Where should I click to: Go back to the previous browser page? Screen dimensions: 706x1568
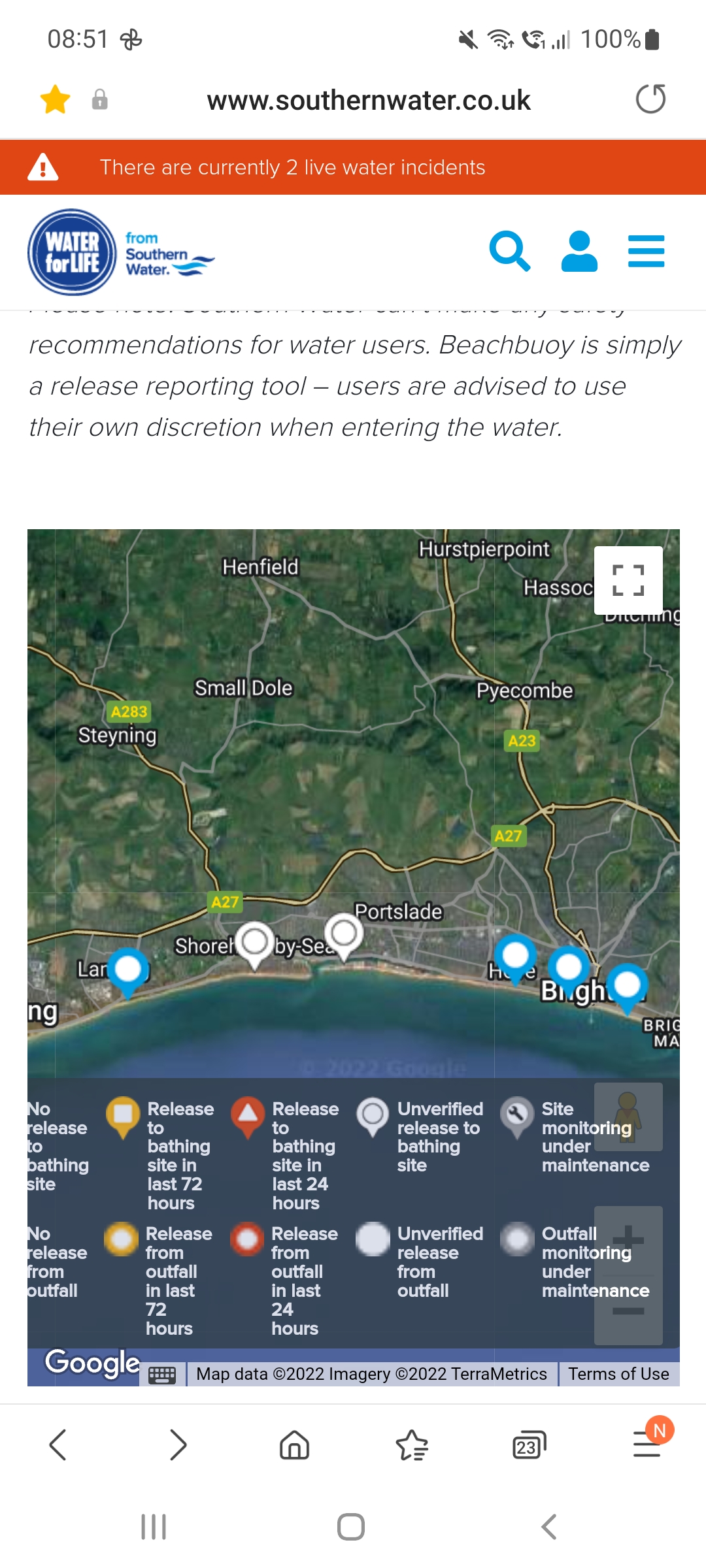58,1445
